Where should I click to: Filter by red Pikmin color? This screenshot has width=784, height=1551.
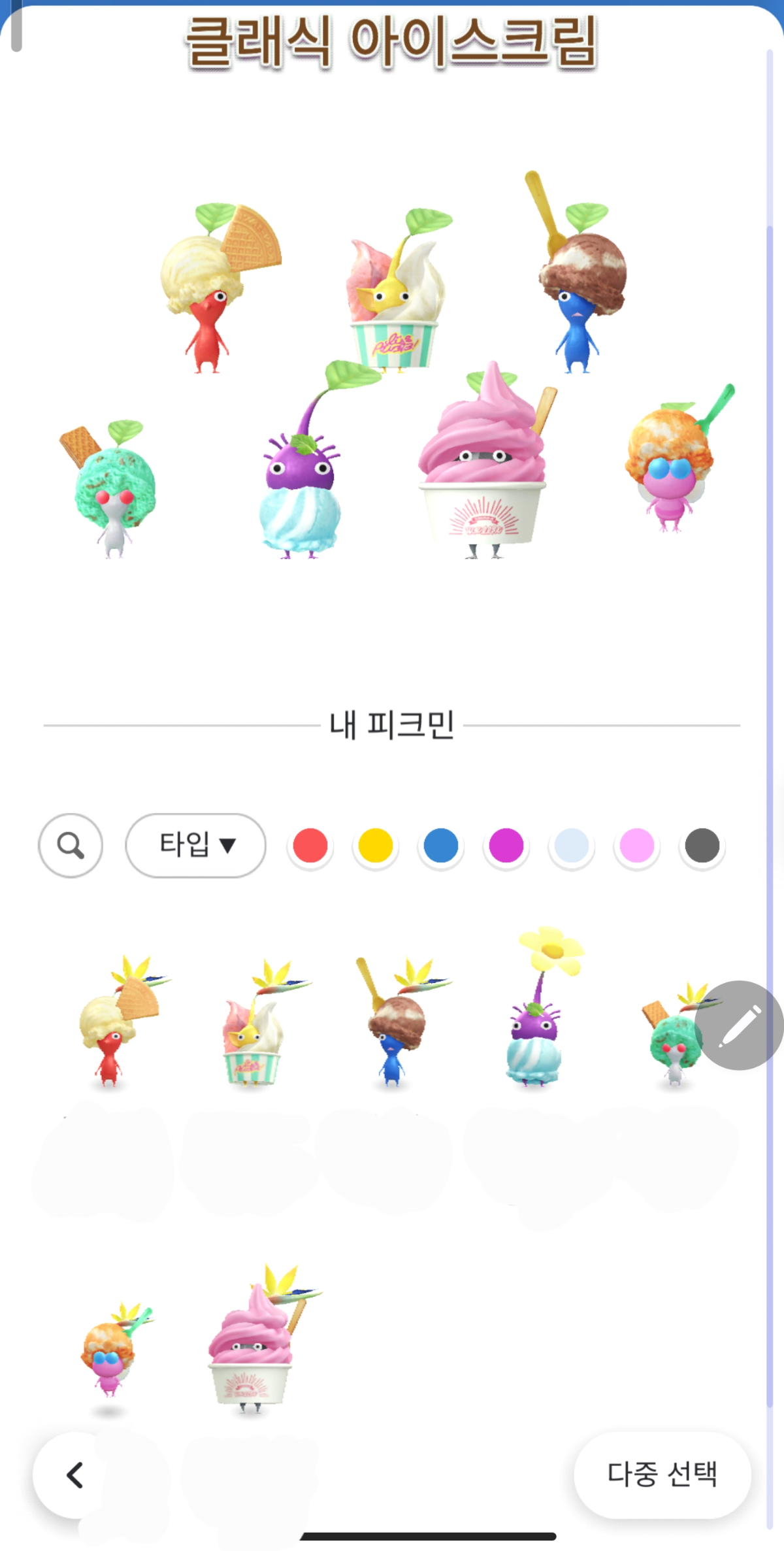point(310,846)
